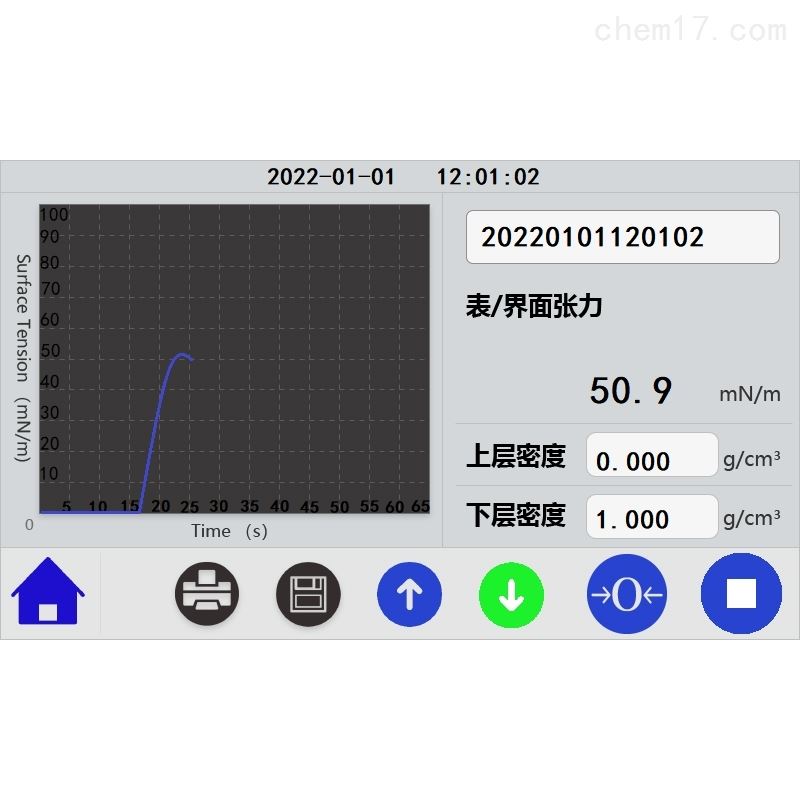The width and height of the screenshot is (800, 800).
Task: Print the measurement result
Action: point(207,594)
